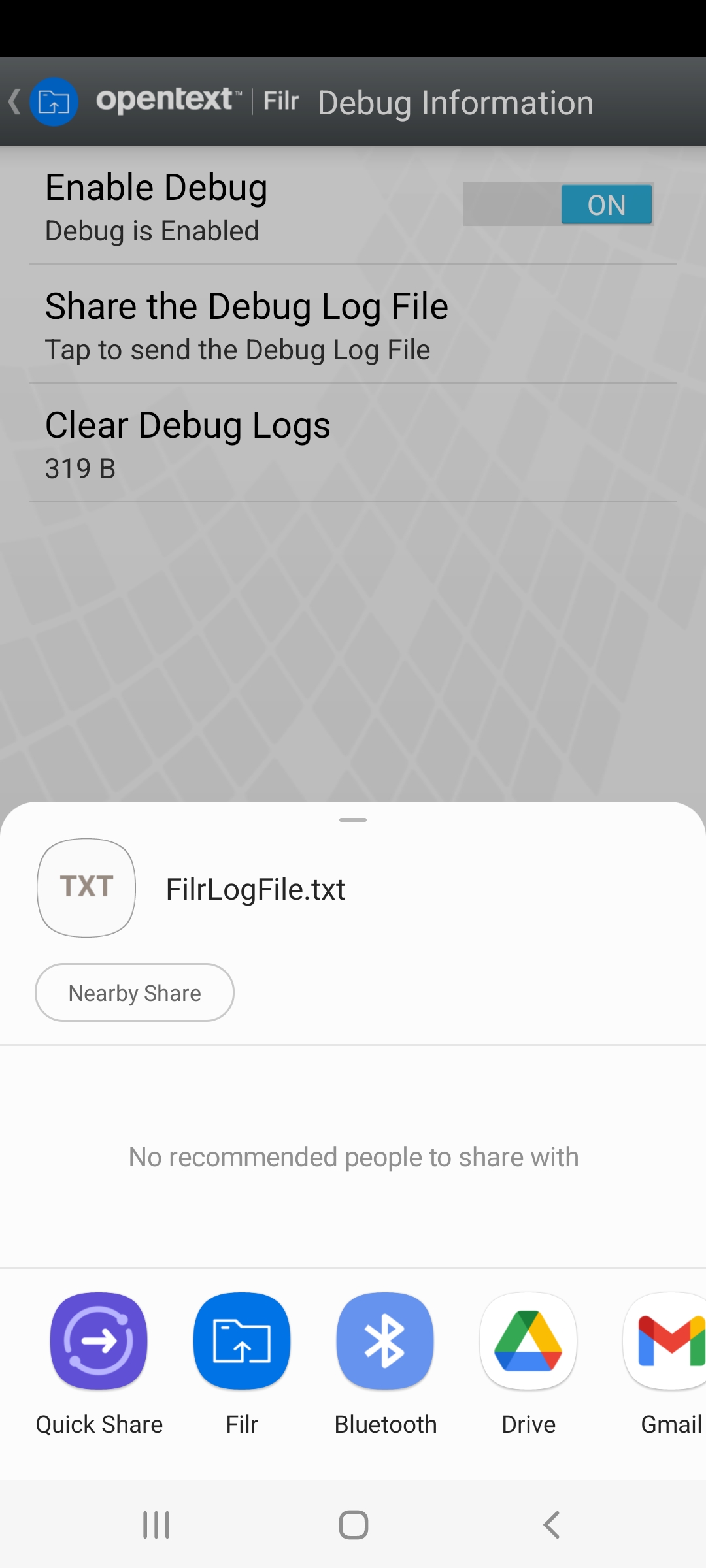Share the file via Quick Share
Image resolution: width=706 pixels, height=1568 pixels.
tap(99, 1341)
